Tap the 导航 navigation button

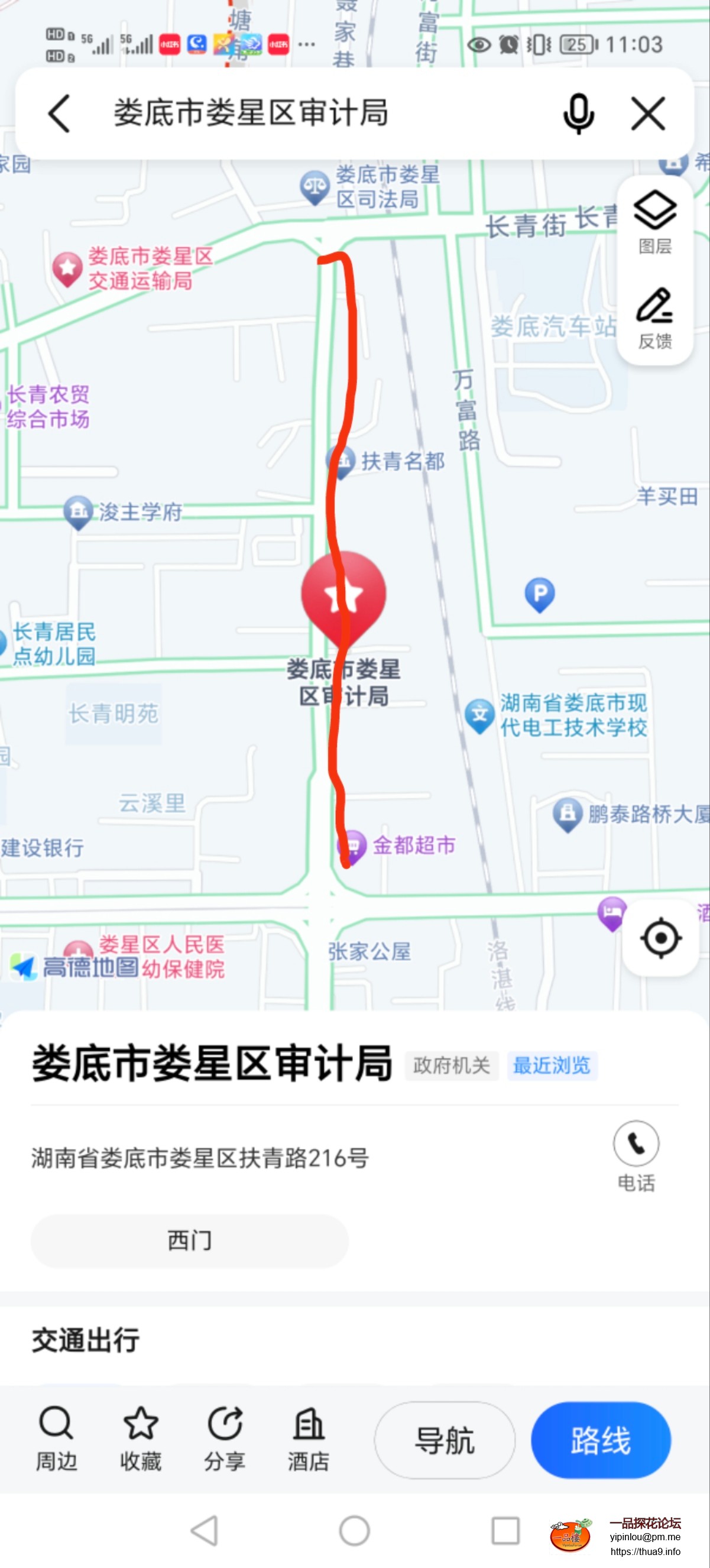coord(444,1440)
